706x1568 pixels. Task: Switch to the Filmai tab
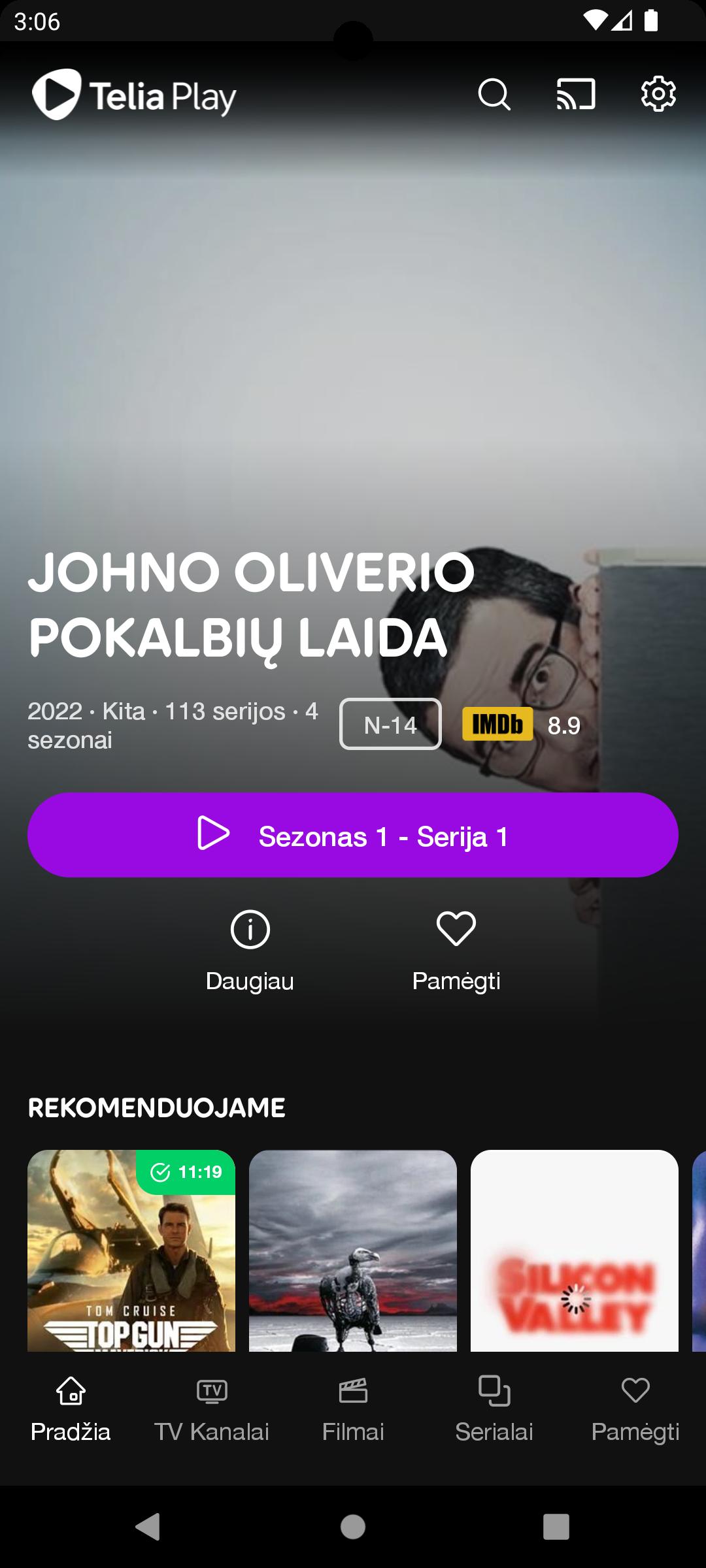tap(353, 1410)
